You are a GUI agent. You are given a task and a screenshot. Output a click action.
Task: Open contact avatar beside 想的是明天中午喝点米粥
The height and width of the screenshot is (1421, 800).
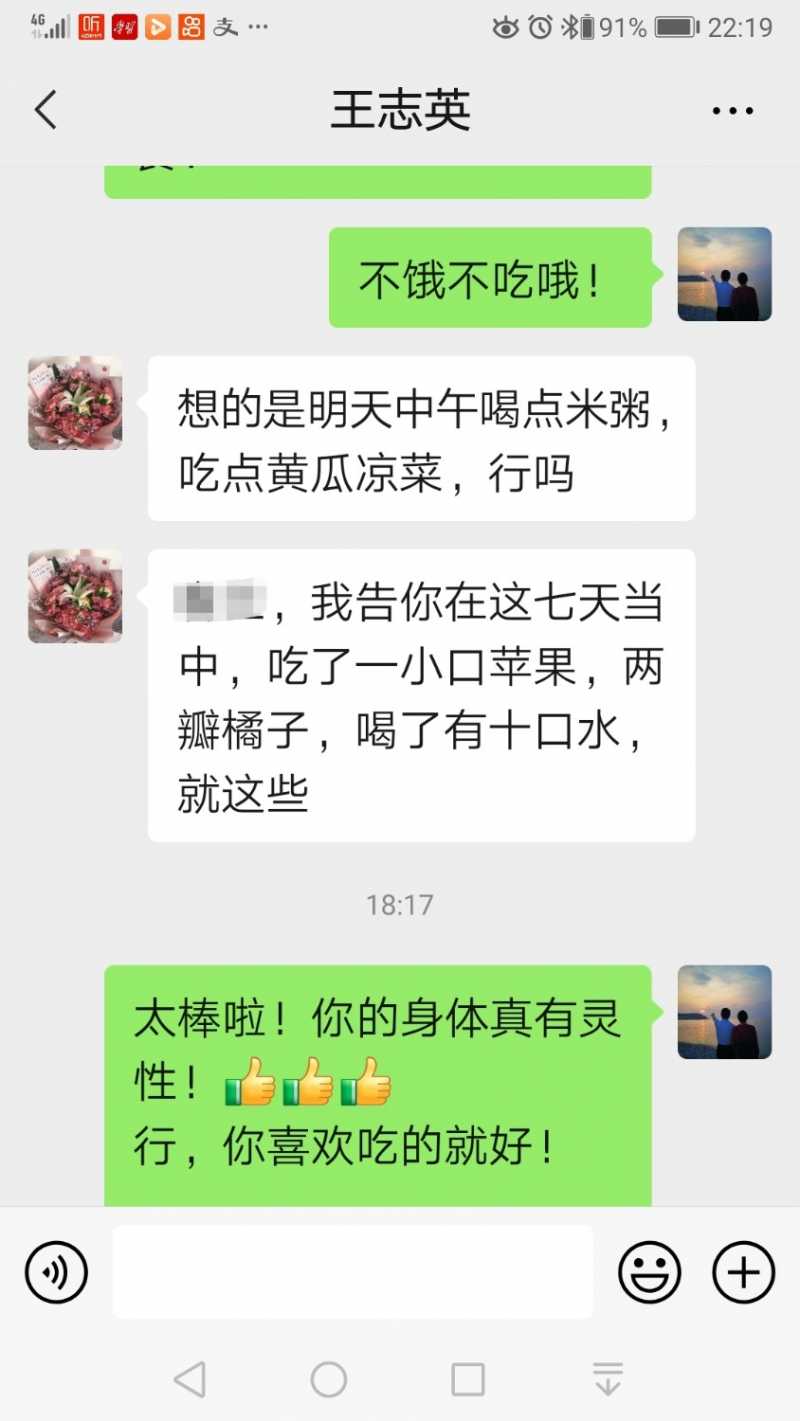(x=75, y=403)
